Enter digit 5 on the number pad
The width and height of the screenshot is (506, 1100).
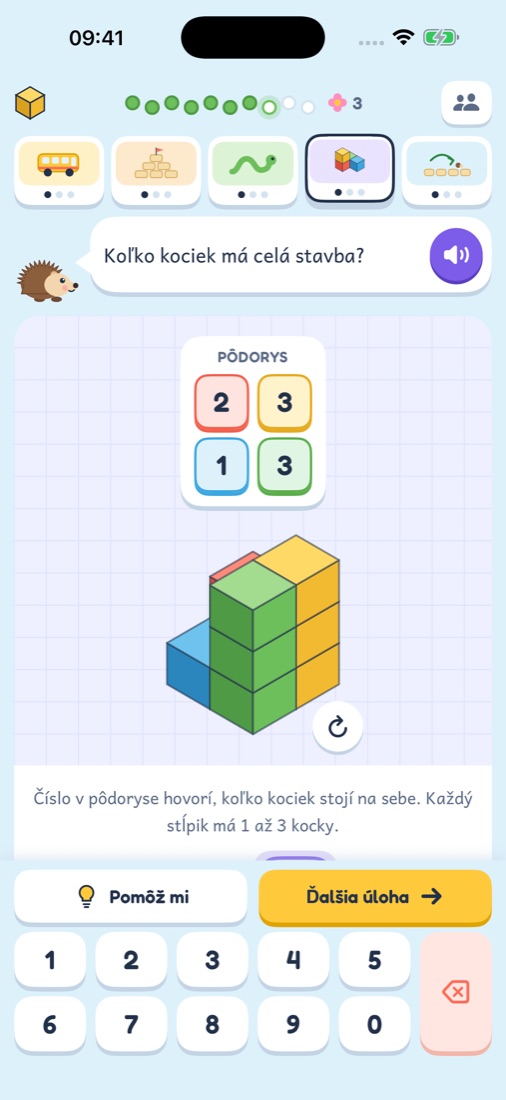point(374,960)
